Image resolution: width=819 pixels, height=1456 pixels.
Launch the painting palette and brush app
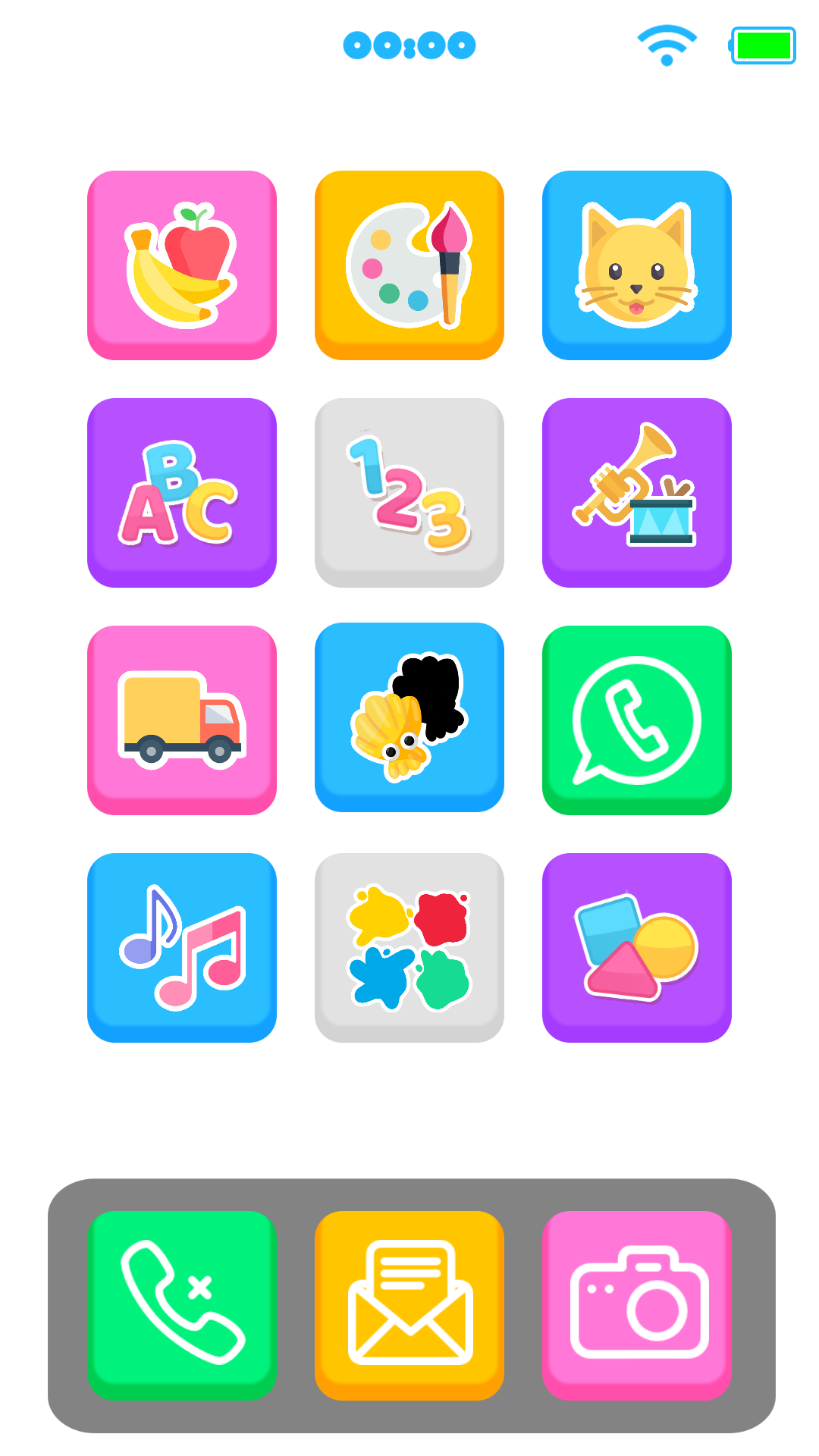point(409,265)
